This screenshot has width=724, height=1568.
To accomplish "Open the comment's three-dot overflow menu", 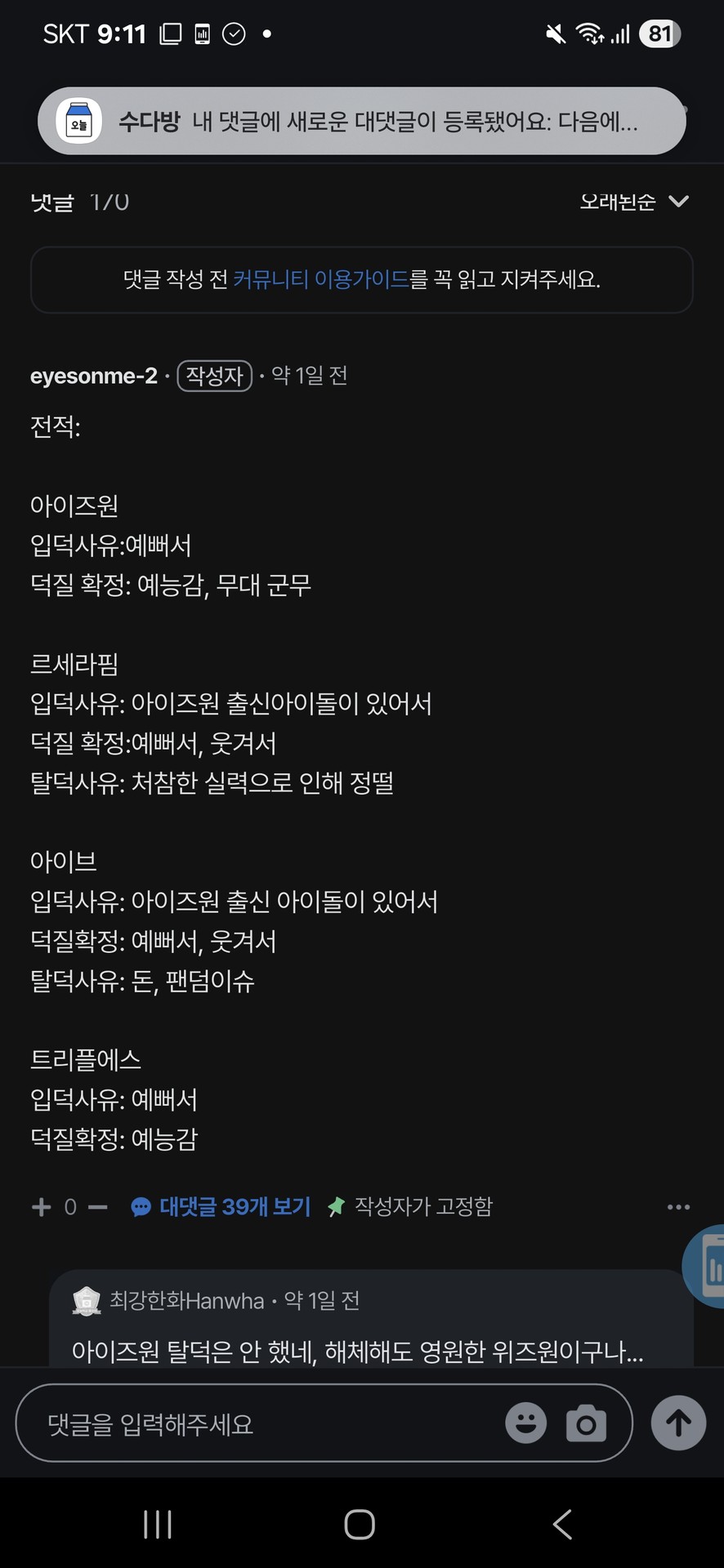I will [x=678, y=1207].
